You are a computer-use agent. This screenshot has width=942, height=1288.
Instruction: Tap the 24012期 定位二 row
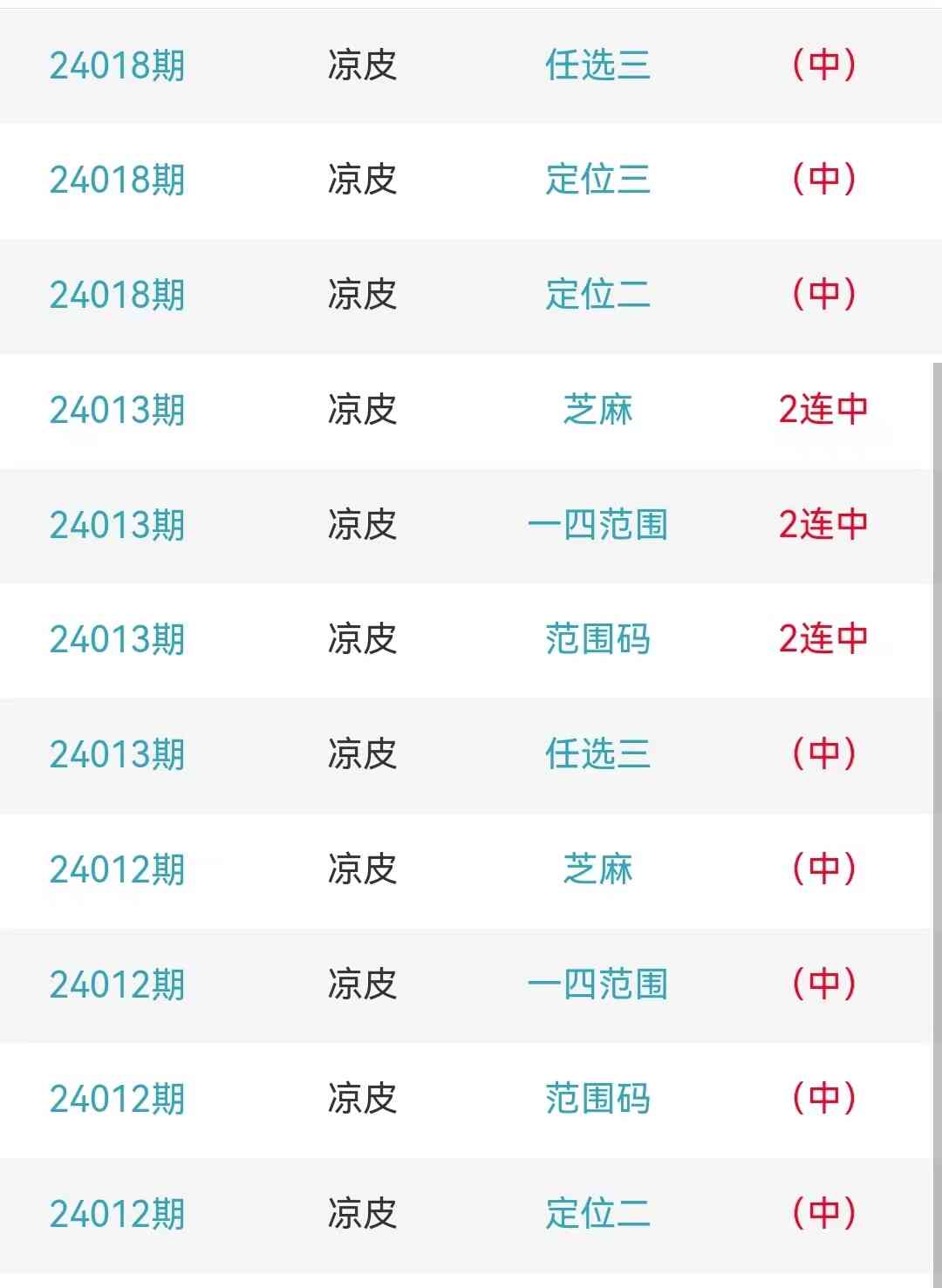tap(597, 1214)
